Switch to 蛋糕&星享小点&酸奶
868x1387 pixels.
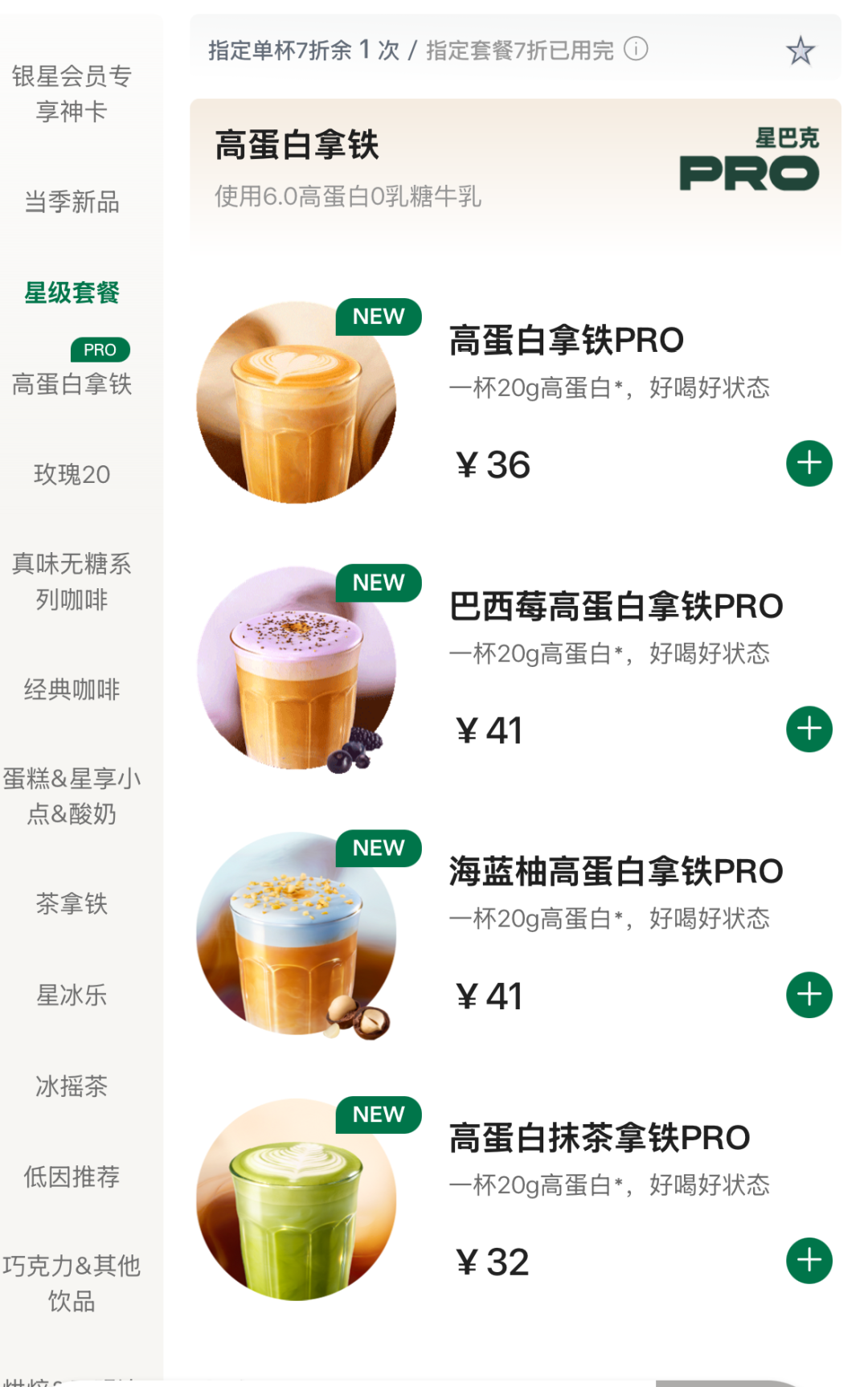pos(72,796)
